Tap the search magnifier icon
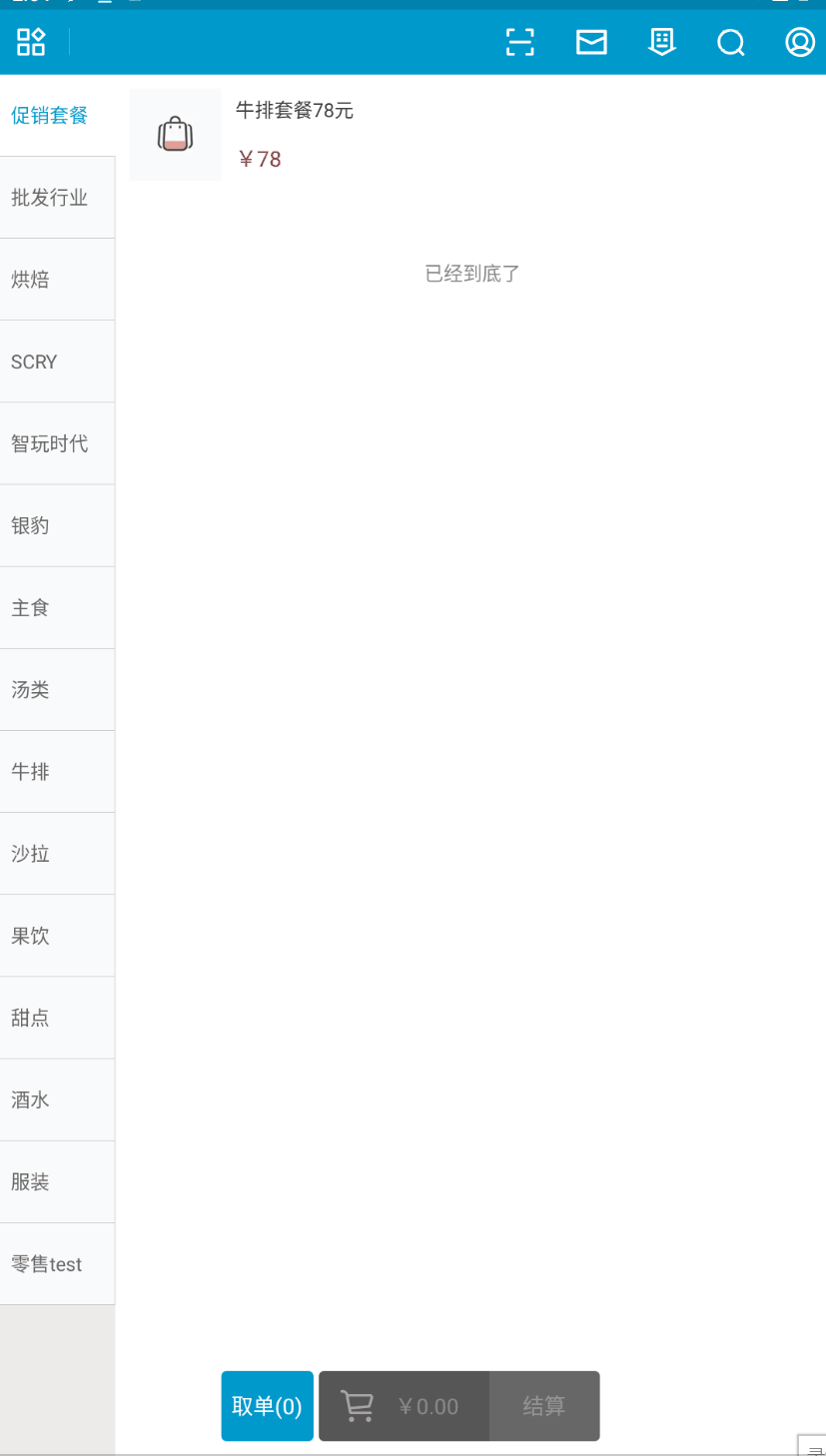The image size is (826, 1456). [x=731, y=42]
